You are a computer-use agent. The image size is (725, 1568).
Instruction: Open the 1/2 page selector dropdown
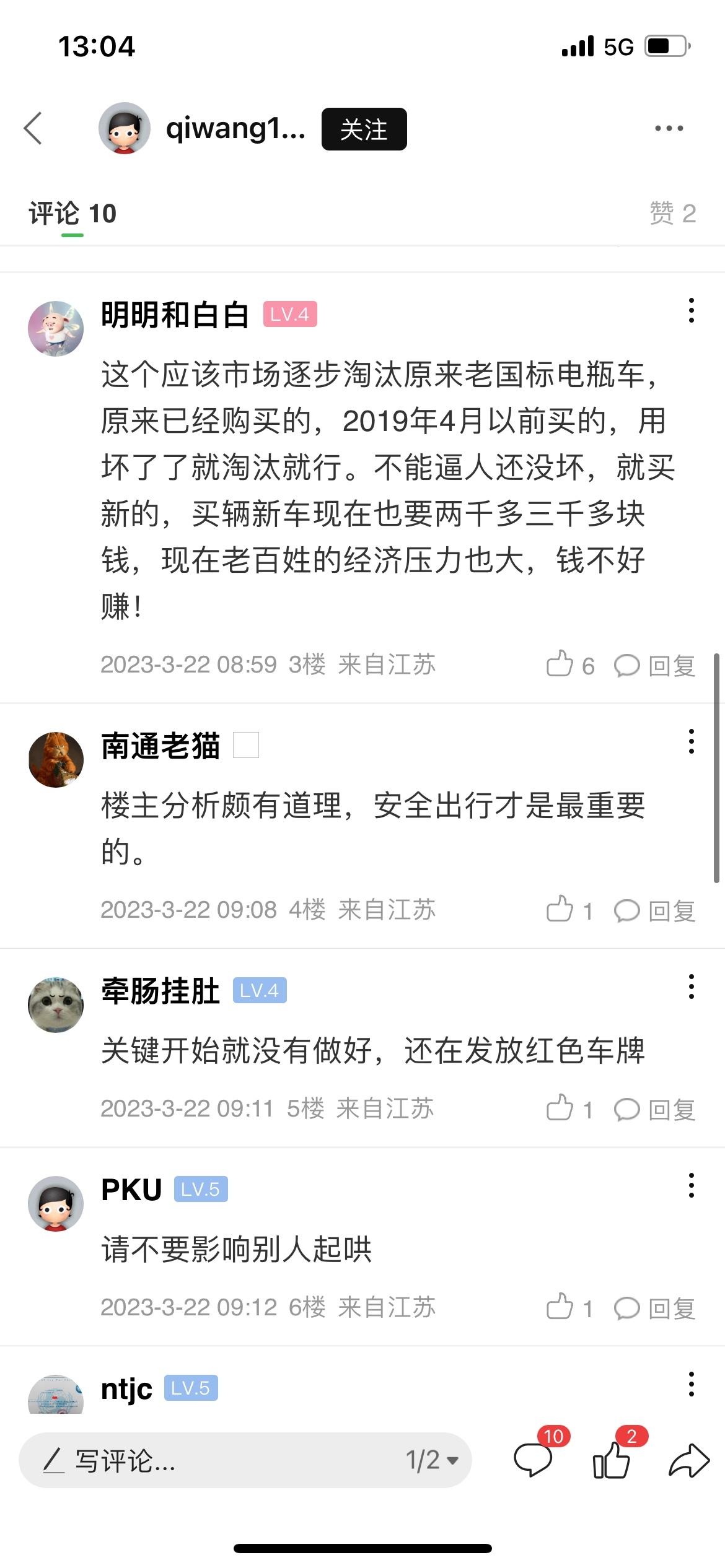[432, 1460]
